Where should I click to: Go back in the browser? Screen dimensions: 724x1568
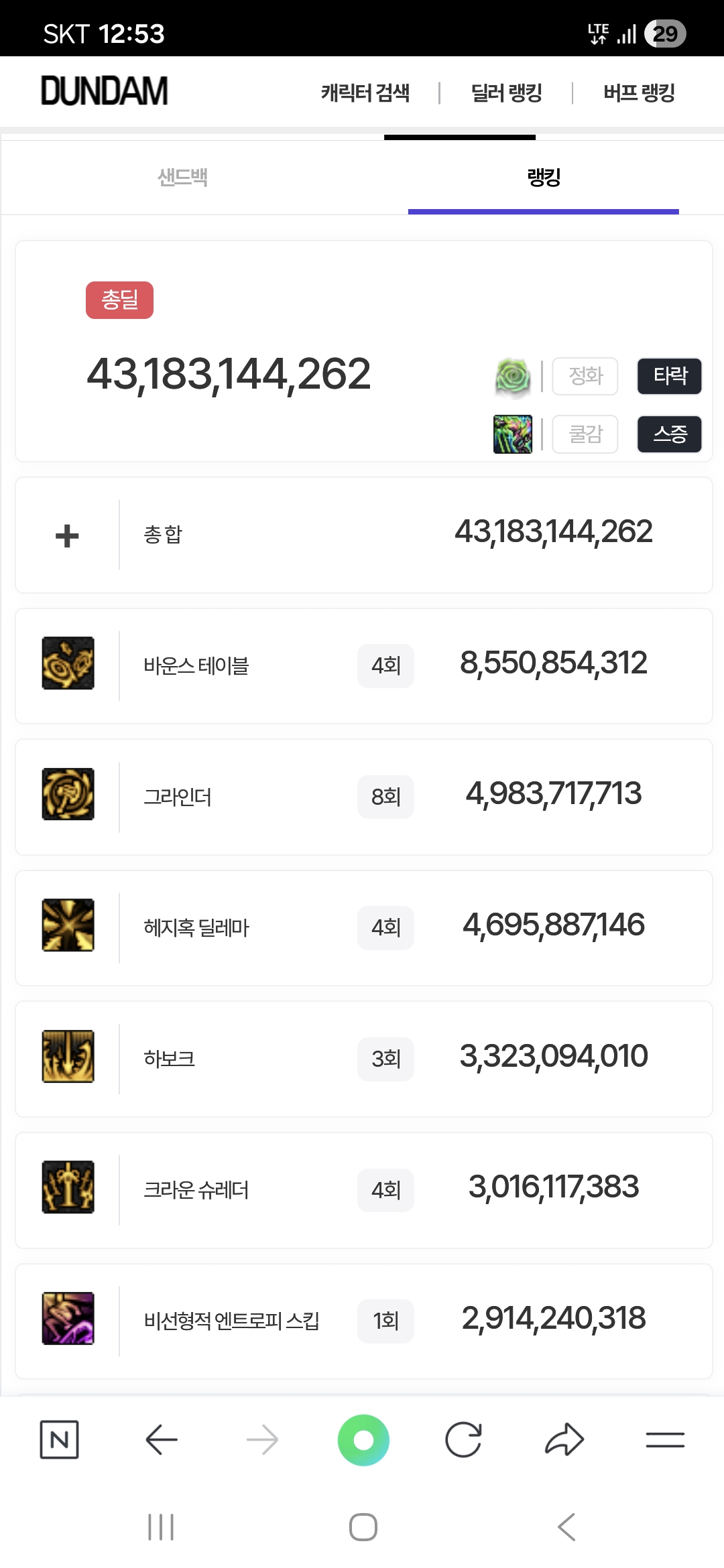click(161, 1439)
